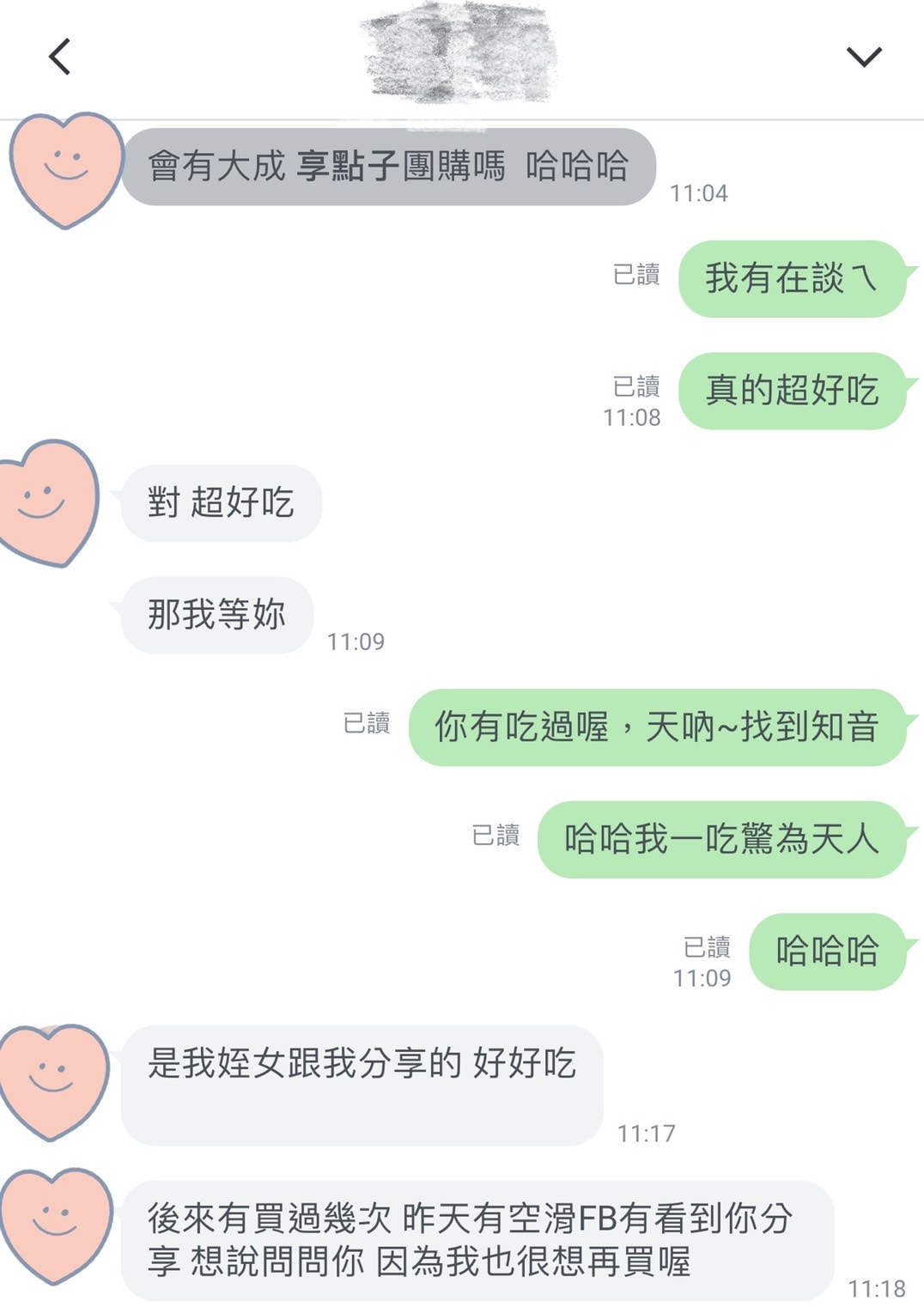Select the 哈哈哈 green bubble

point(827,951)
